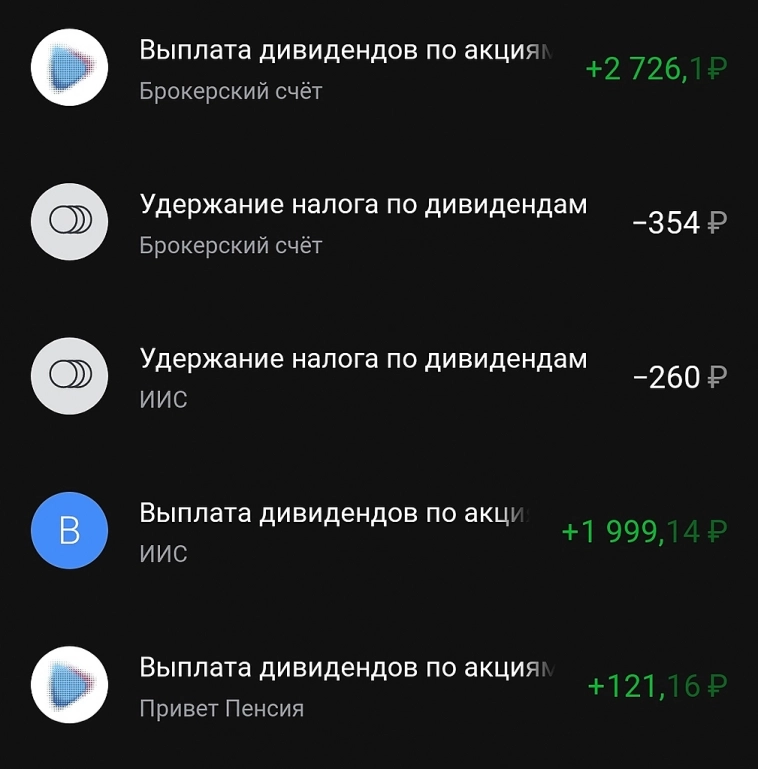Tap the coins icon on the ИИС tax withholding row
Image resolution: width=758 pixels, height=769 pixels.
69,376
